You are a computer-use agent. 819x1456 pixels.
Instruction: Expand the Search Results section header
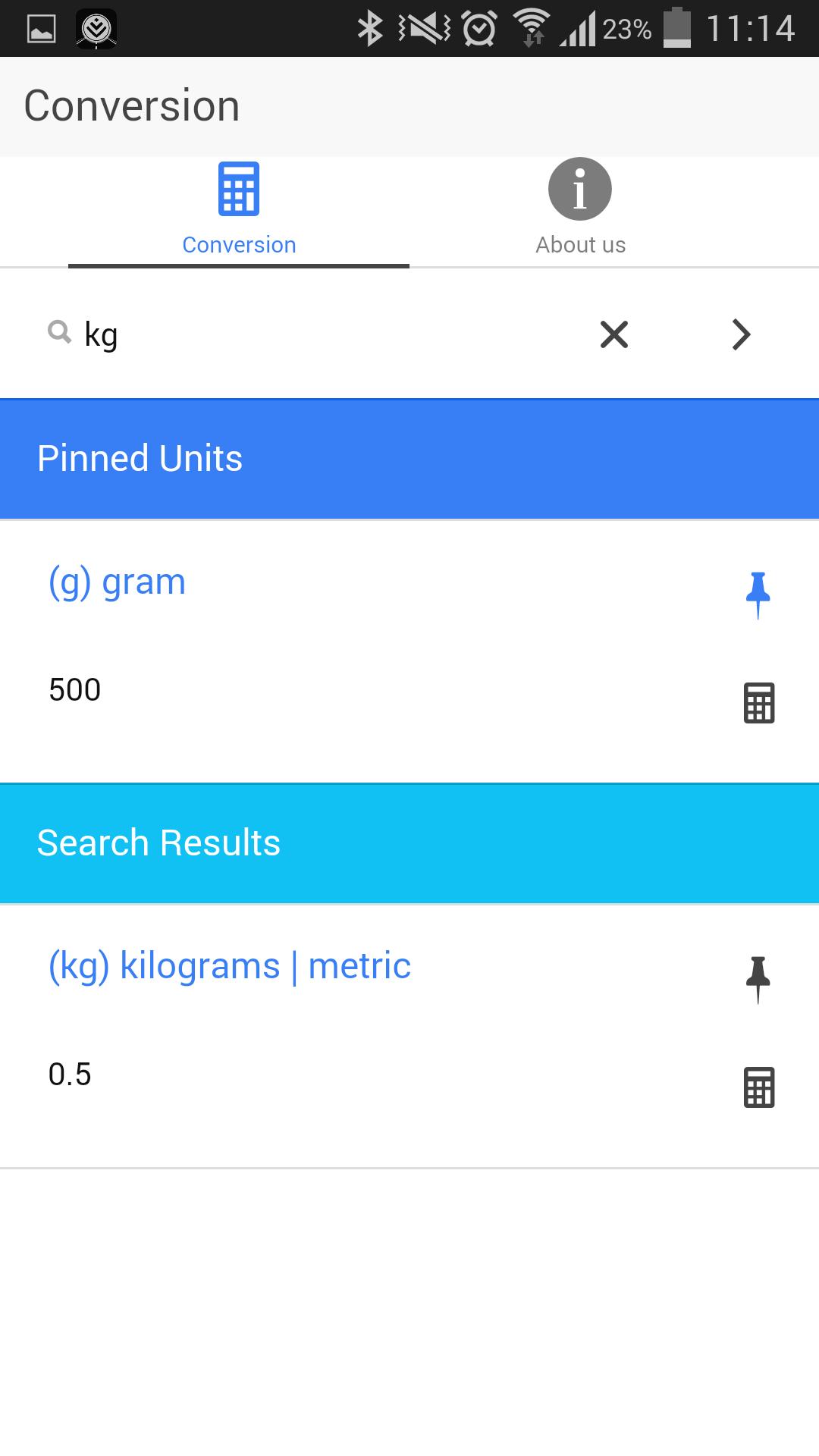point(409,842)
